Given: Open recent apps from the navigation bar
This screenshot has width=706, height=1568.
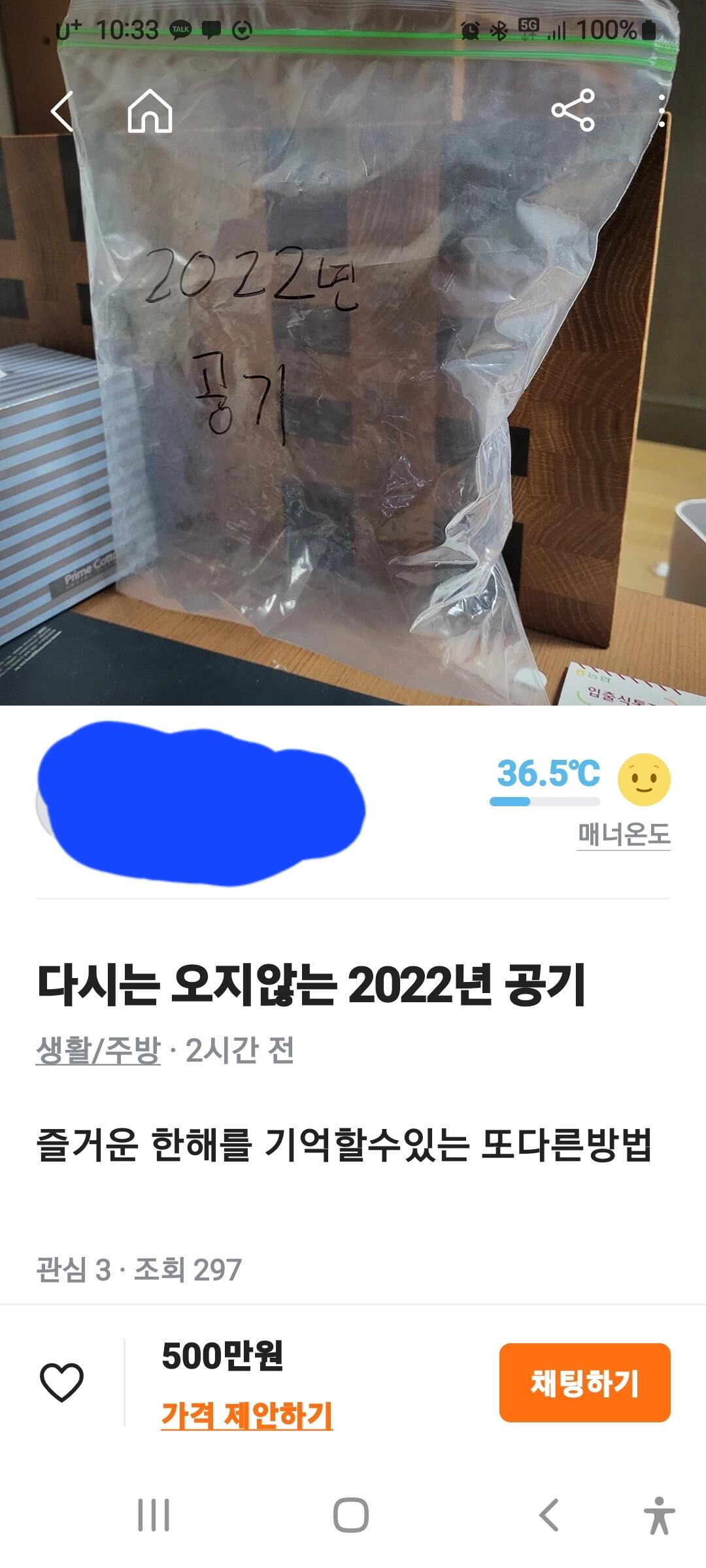Looking at the screenshot, I should 154,1514.
